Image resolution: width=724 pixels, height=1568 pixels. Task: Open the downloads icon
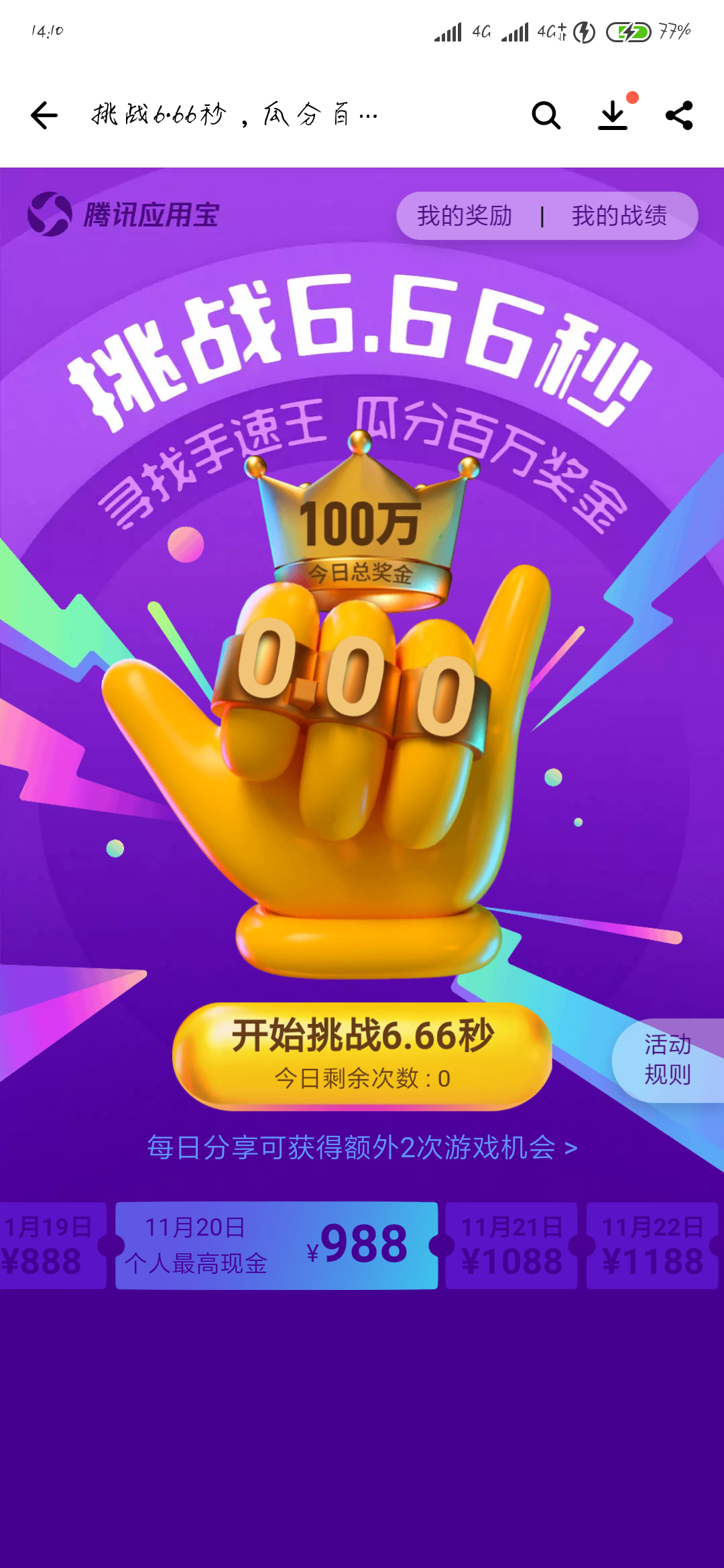(x=613, y=114)
